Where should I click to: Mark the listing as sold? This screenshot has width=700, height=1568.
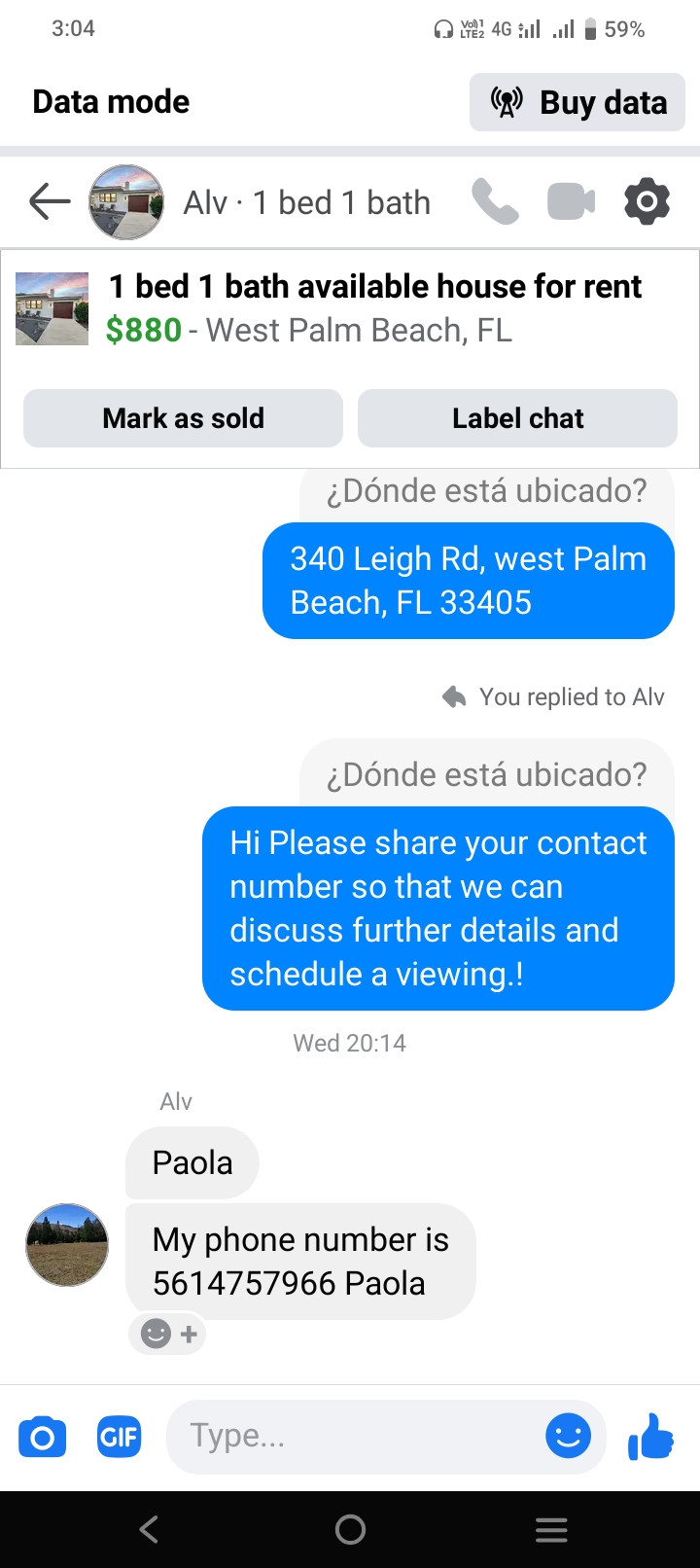coord(183,418)
